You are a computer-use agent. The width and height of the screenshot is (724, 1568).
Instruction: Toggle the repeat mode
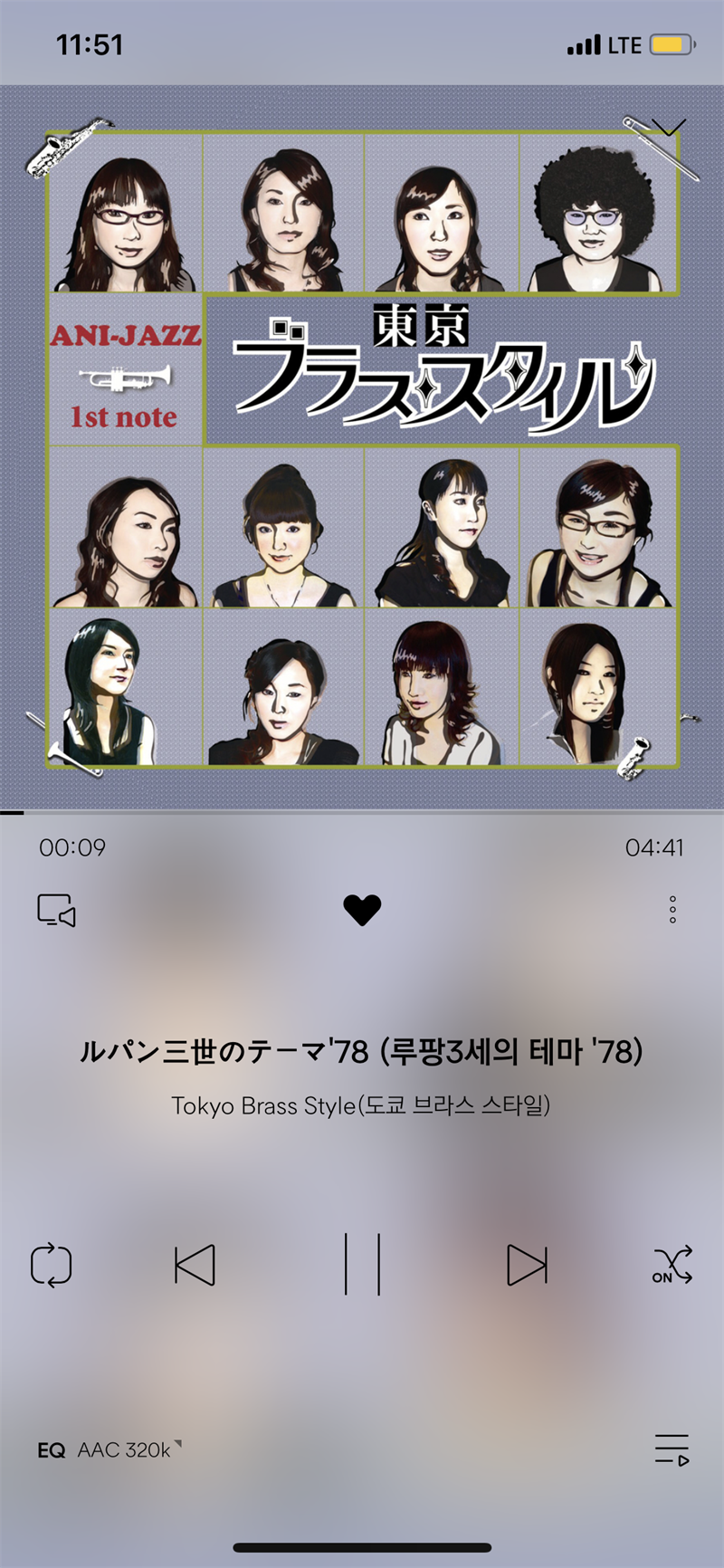[x=51, y=1265]
